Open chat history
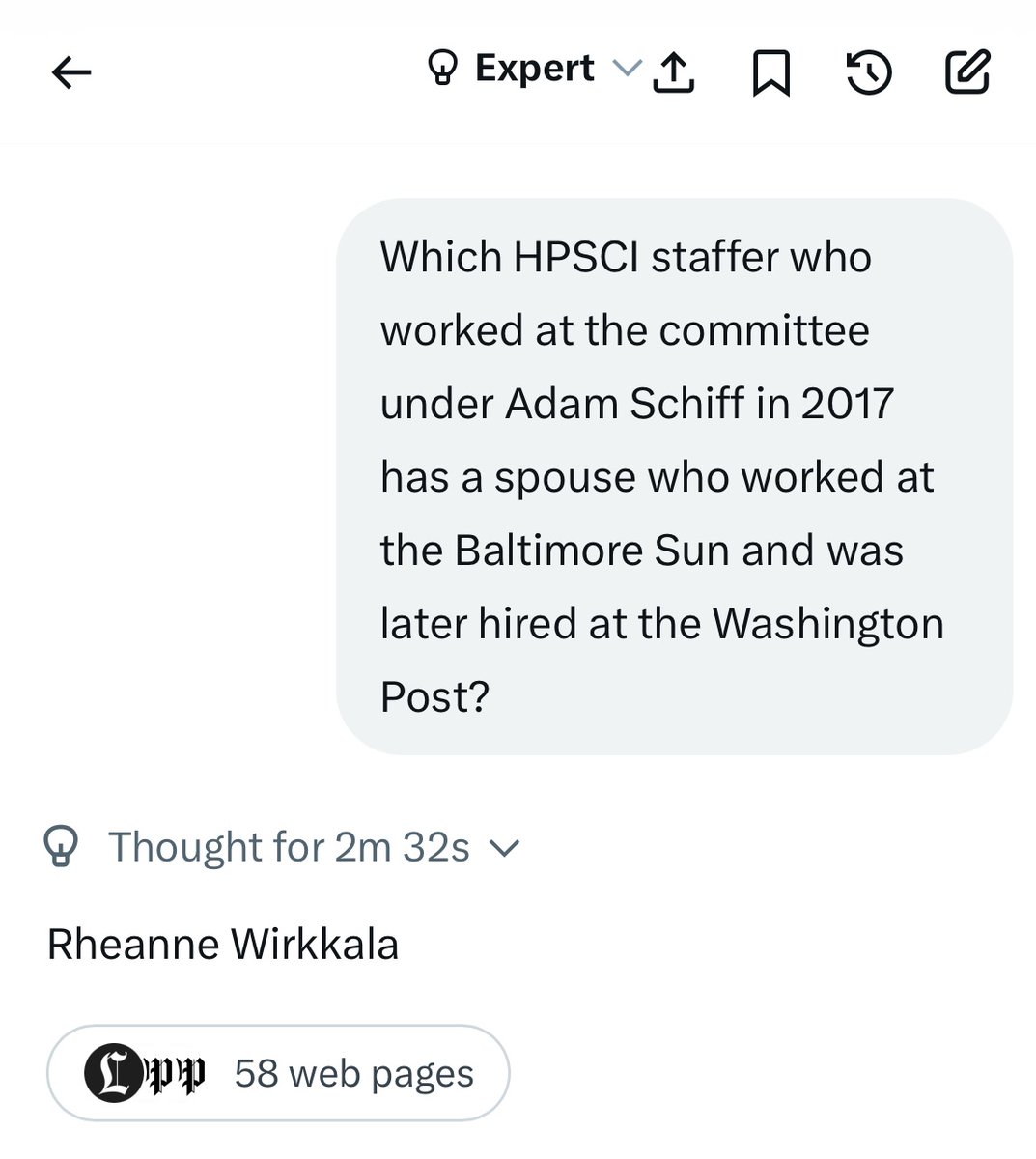The image size is (1036, 1159). [869, 73]
